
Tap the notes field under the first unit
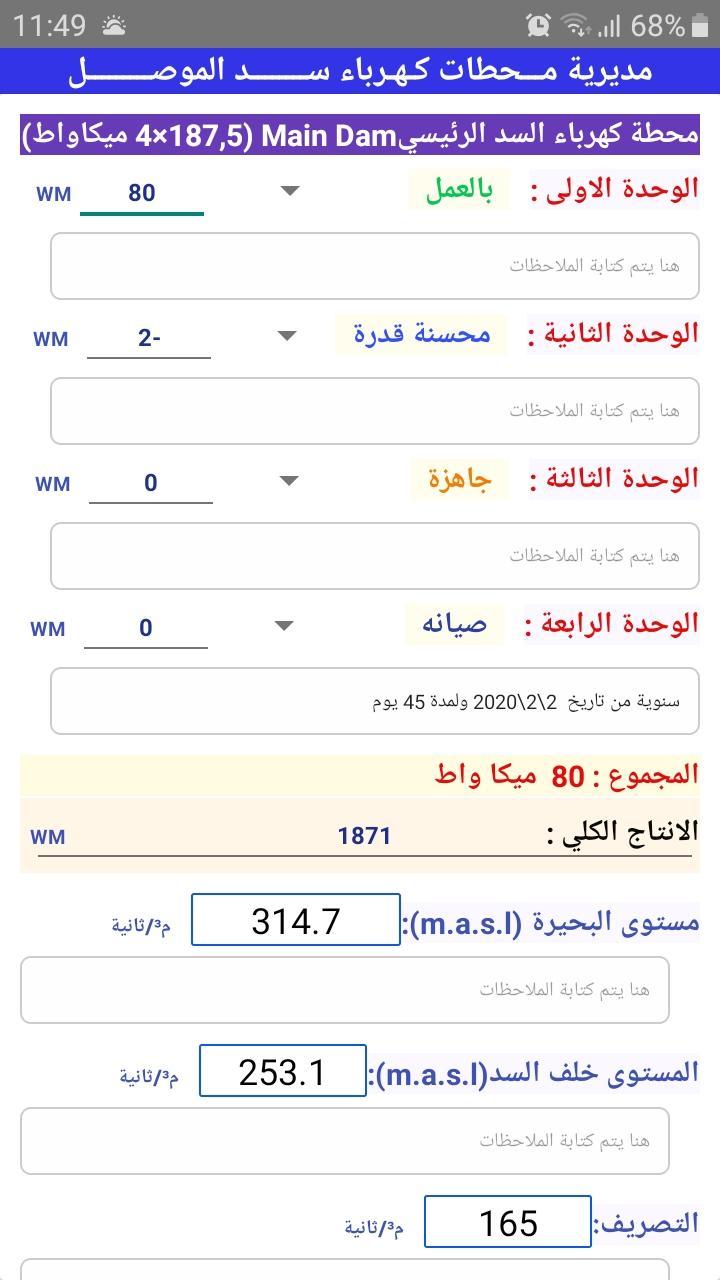click(x=375, y=266)
